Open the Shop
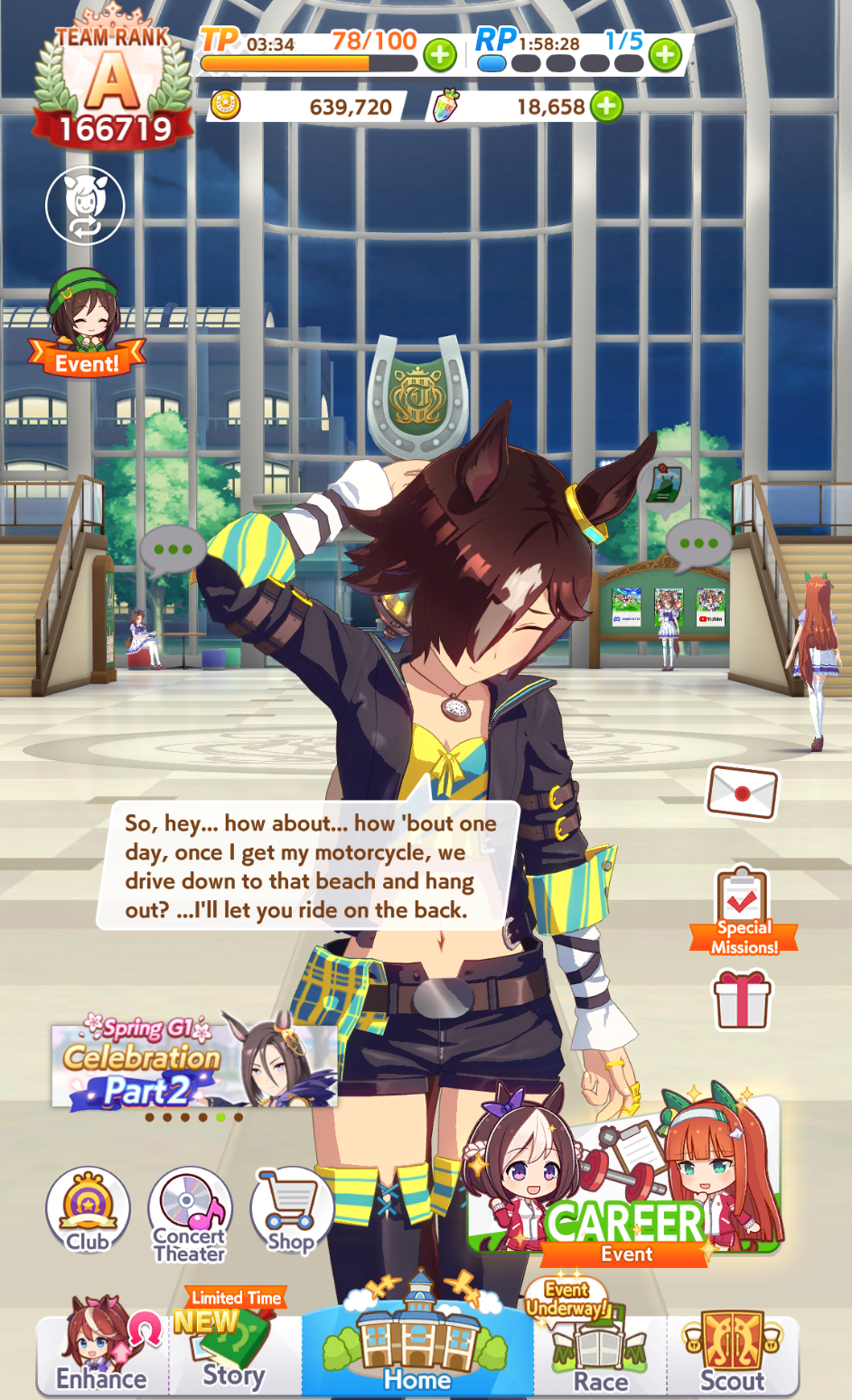The height and width of the screenshot is (1400, 852). [290, 1209]
